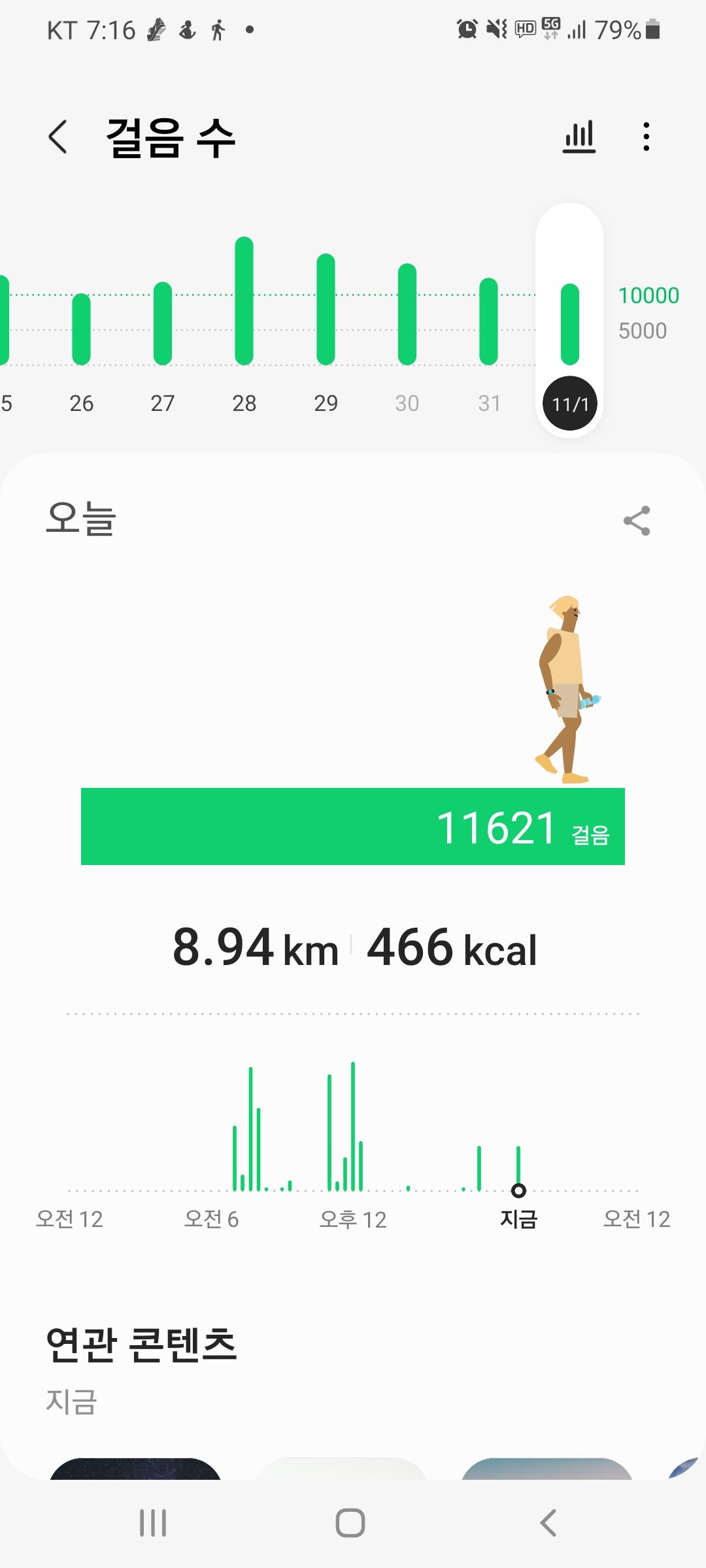View steps for day 28
706x1568 pixels.
[x=244, y=301]
